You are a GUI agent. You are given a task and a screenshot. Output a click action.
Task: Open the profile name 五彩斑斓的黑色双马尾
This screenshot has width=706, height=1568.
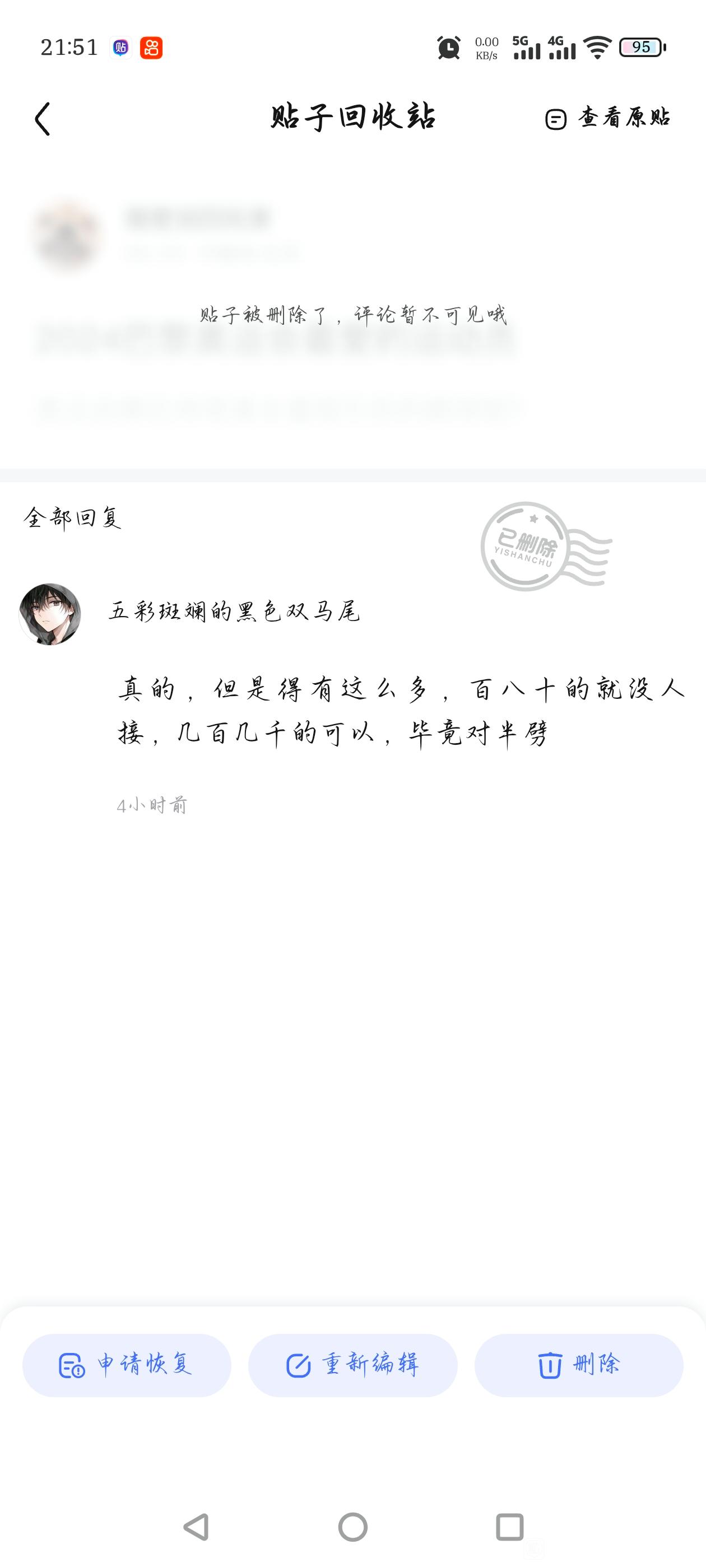pyautogui.click(x=234, y=611)
